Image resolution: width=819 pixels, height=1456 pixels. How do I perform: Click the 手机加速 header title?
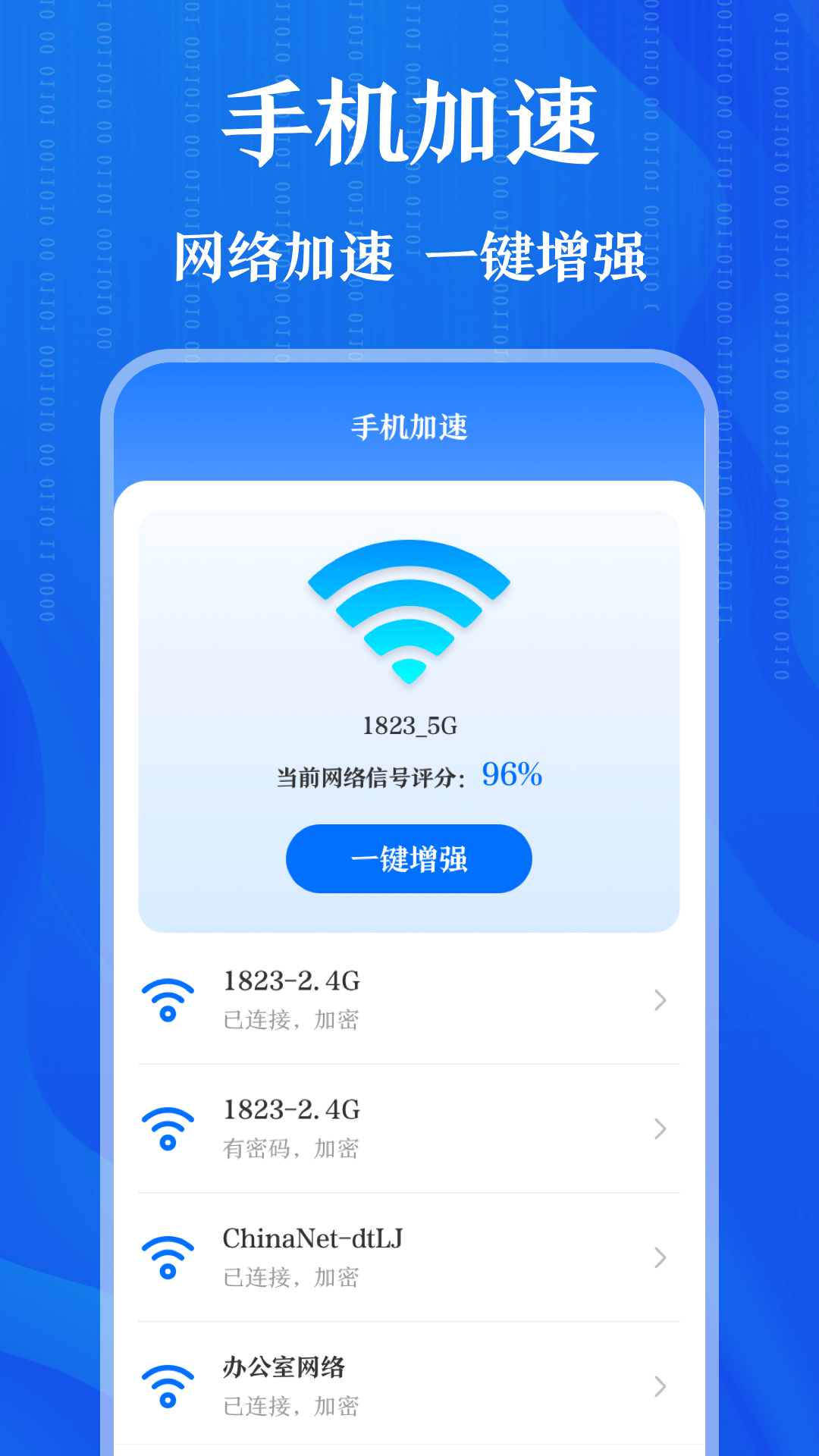pos(408,427)
